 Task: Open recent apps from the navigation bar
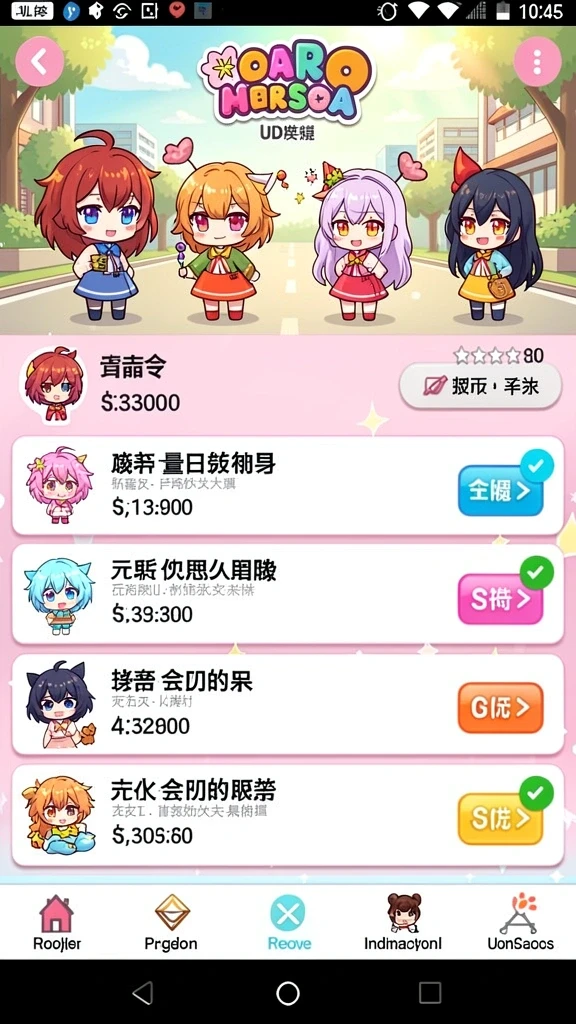click(x=430, y=993)
